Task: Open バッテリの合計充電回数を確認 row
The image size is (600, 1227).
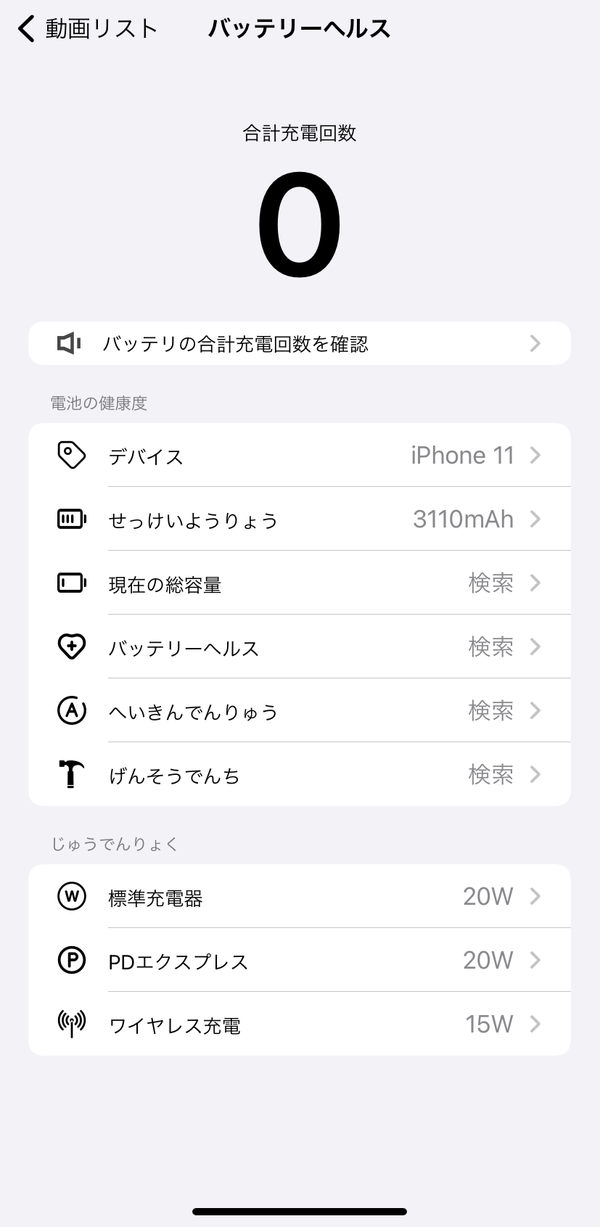Action: [300, 343]
